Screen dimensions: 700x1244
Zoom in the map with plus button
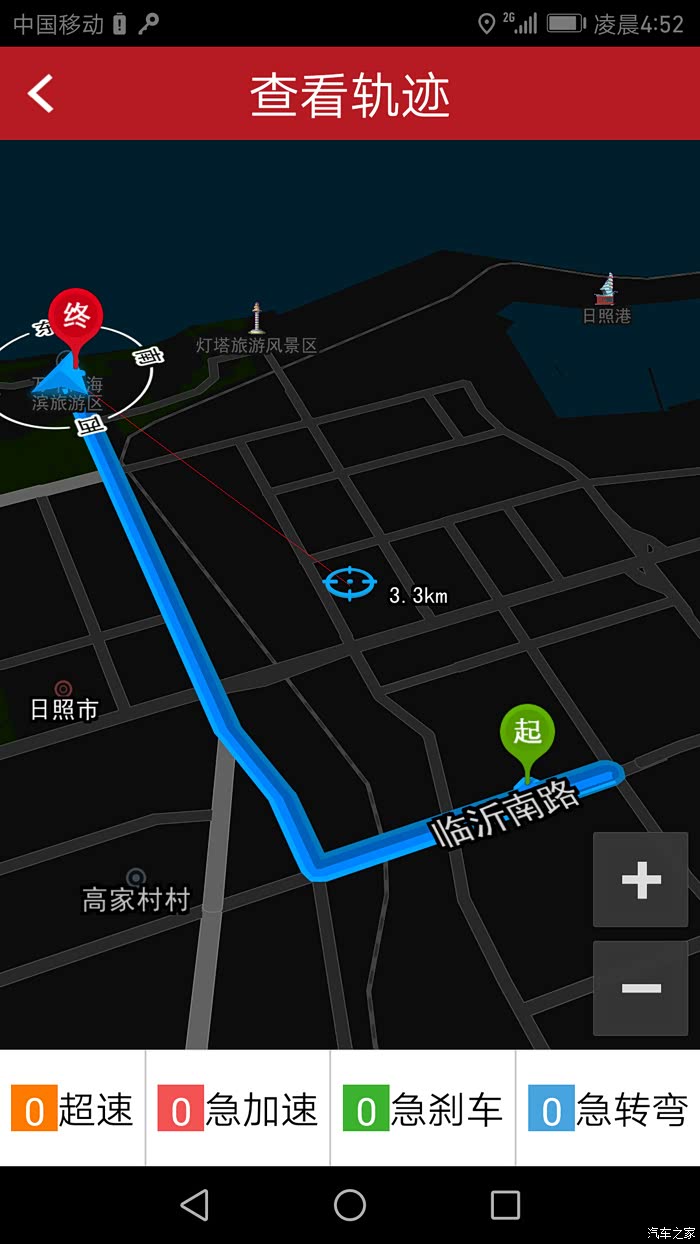click(x=641, y=880)
